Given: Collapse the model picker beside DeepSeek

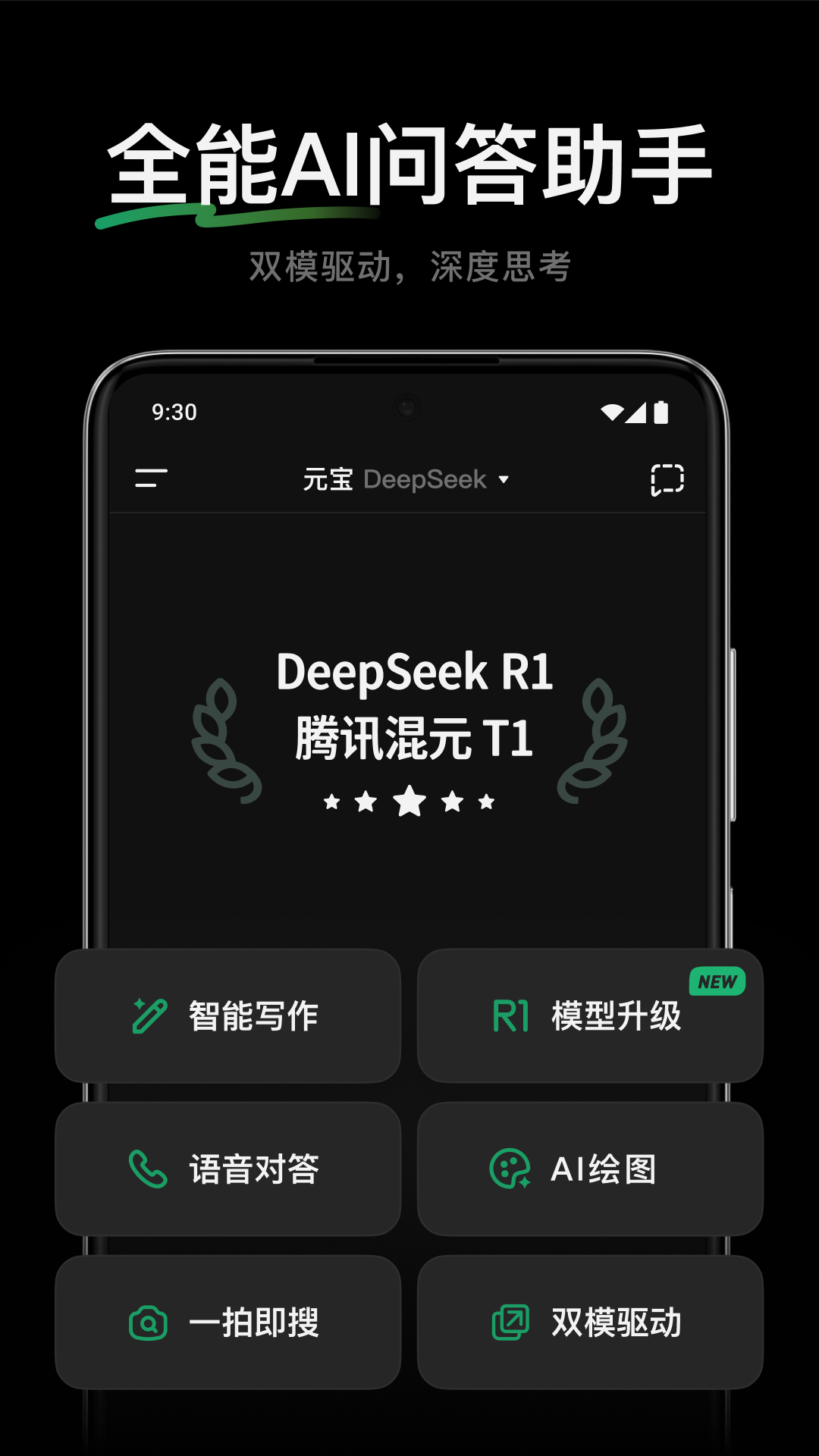Looking at the screenshot, I should point(504,480).
